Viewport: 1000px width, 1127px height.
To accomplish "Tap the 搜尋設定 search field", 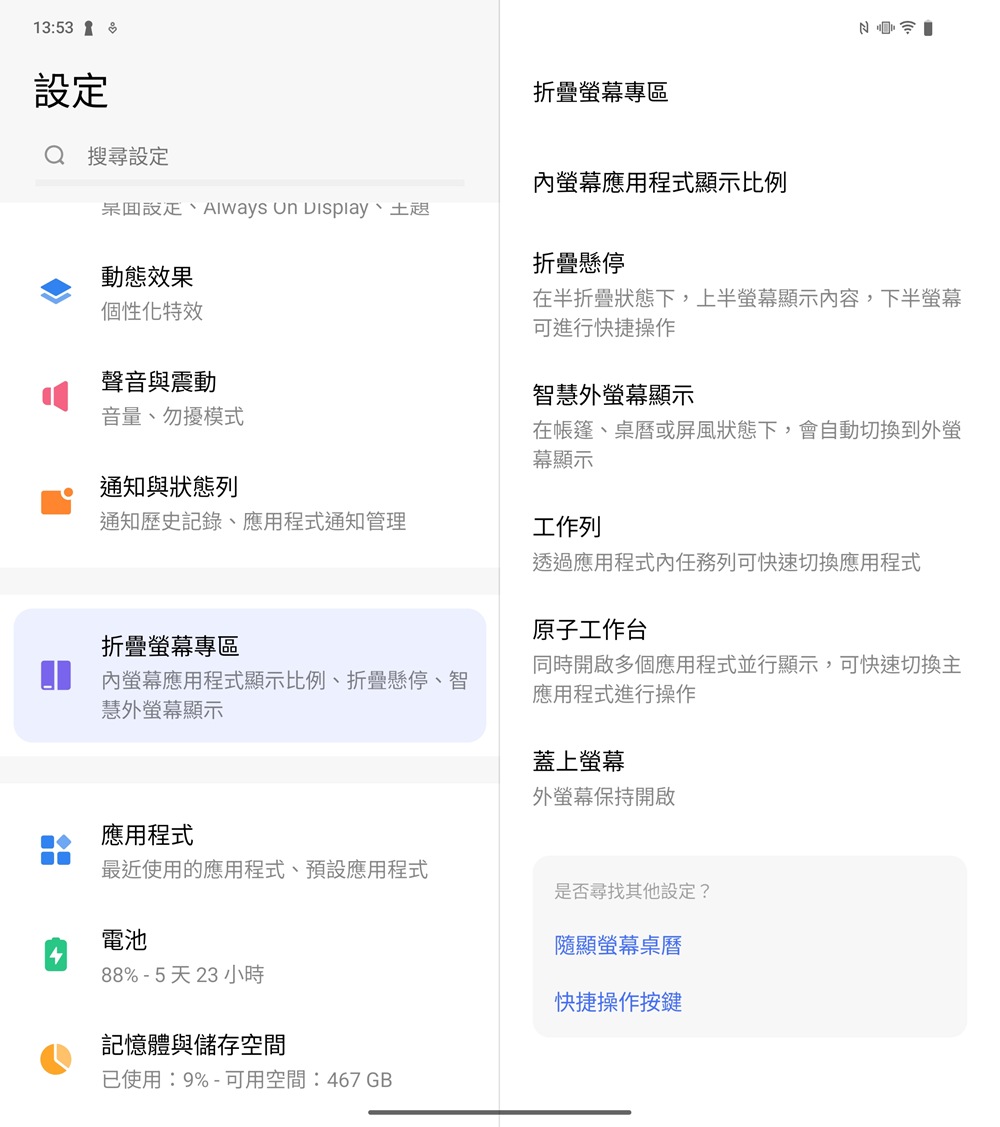I will click(250, 156).
